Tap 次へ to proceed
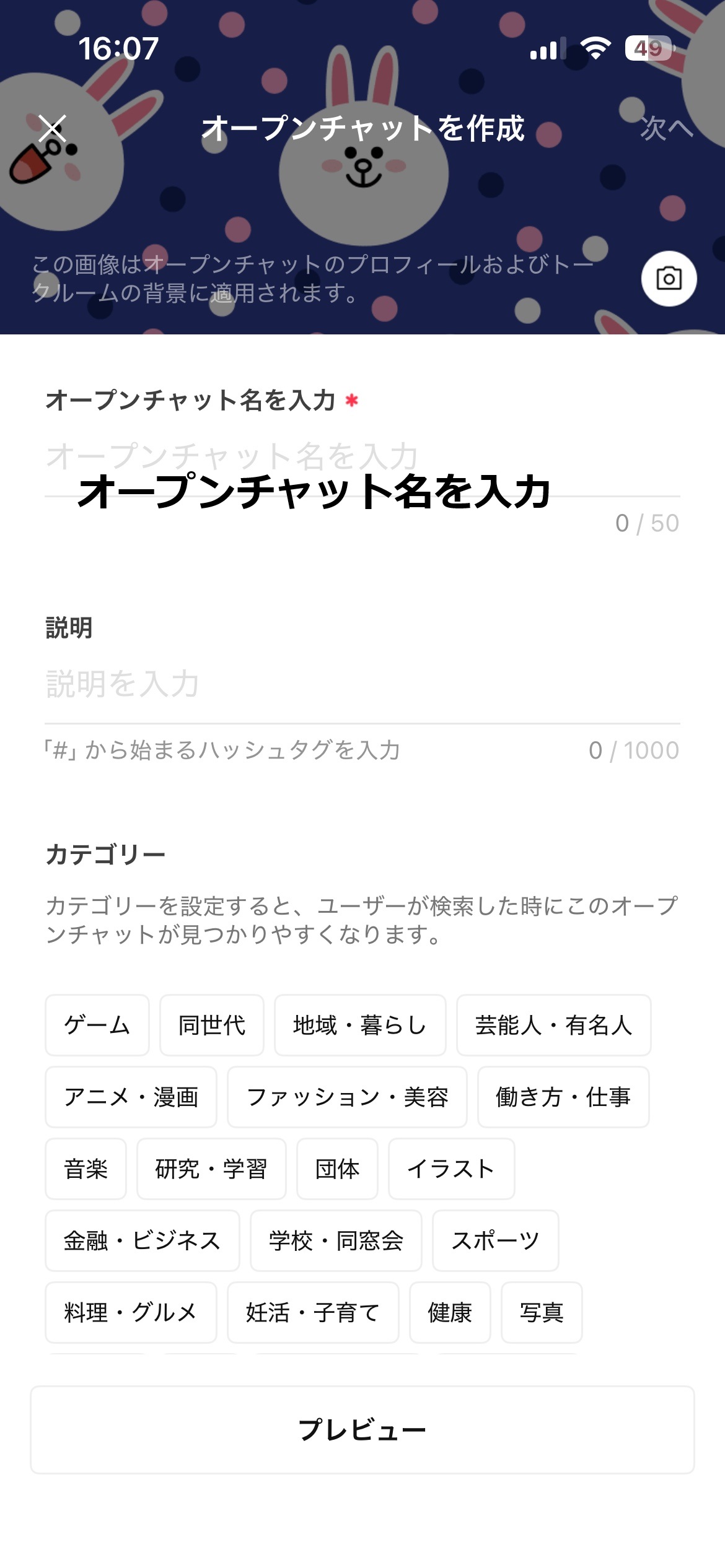 (666, 129)
